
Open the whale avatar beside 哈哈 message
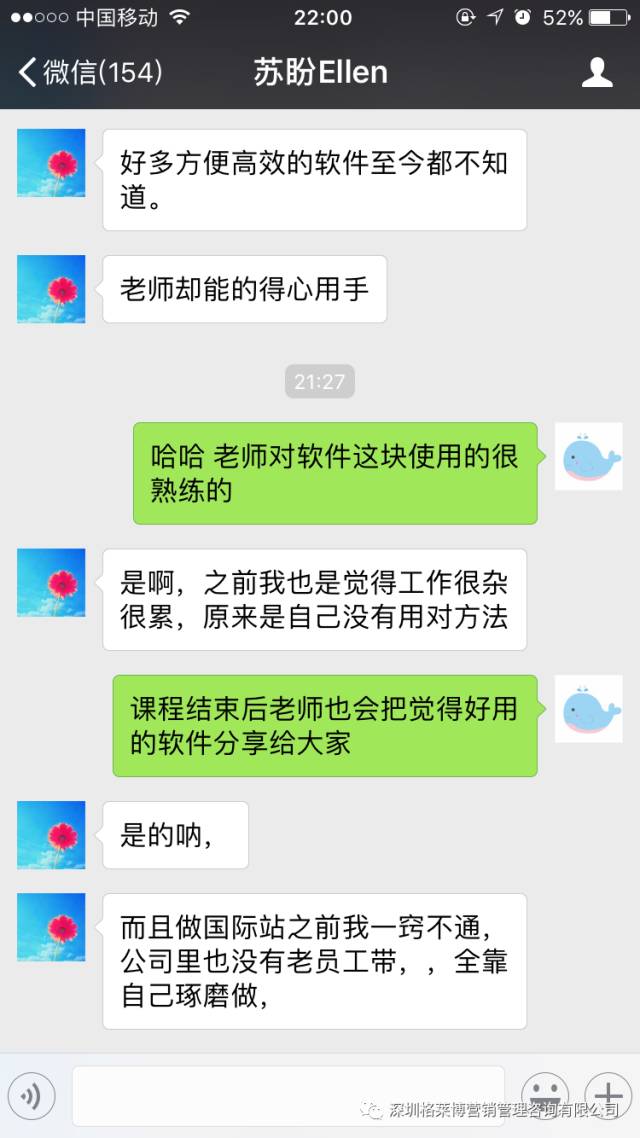pos(588,456)
